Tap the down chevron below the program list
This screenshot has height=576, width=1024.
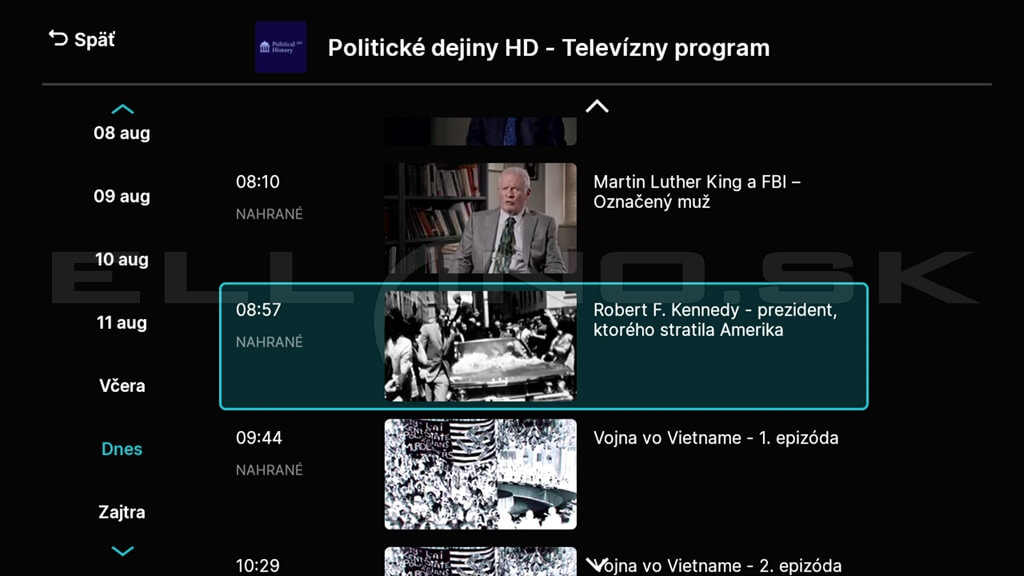[x=597, y=565]
